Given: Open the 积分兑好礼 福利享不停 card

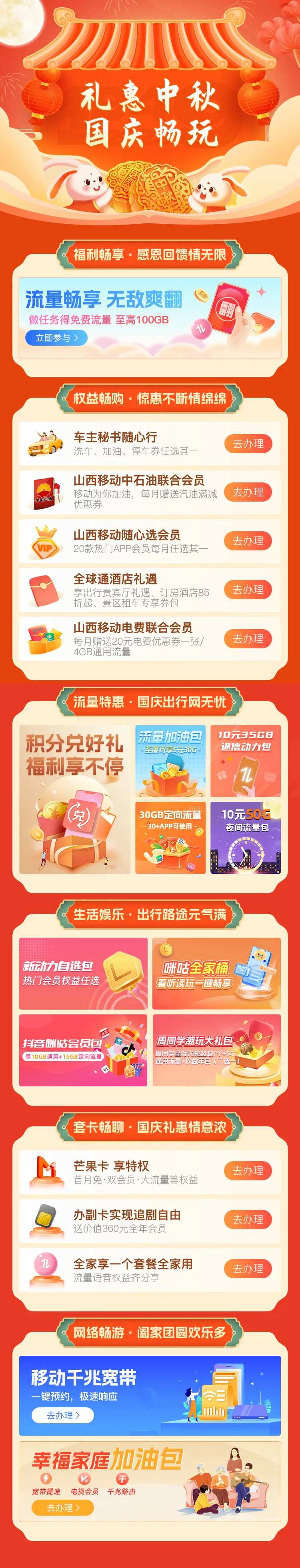Looking at the screenshot, I should [x=74, y=799].
